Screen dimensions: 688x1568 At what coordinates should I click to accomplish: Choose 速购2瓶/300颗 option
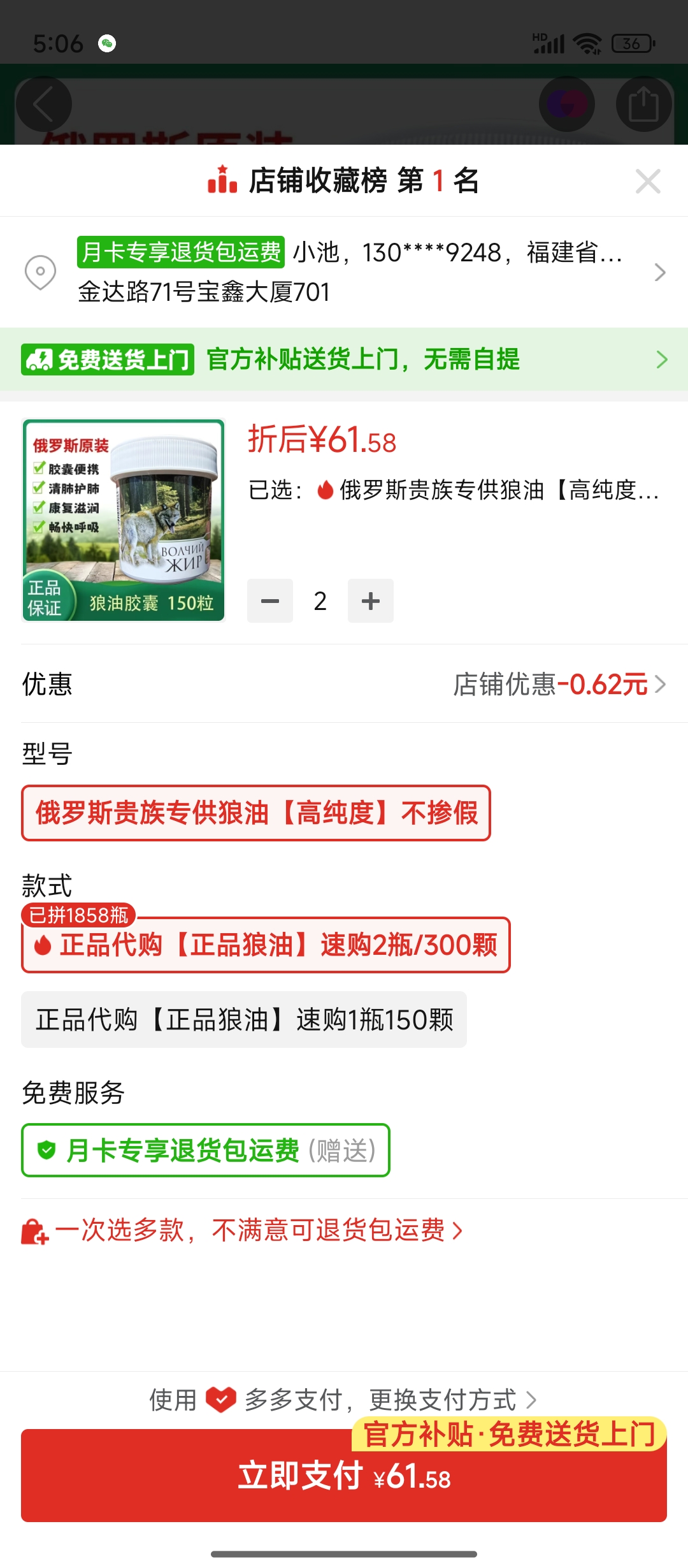point(266,945)
